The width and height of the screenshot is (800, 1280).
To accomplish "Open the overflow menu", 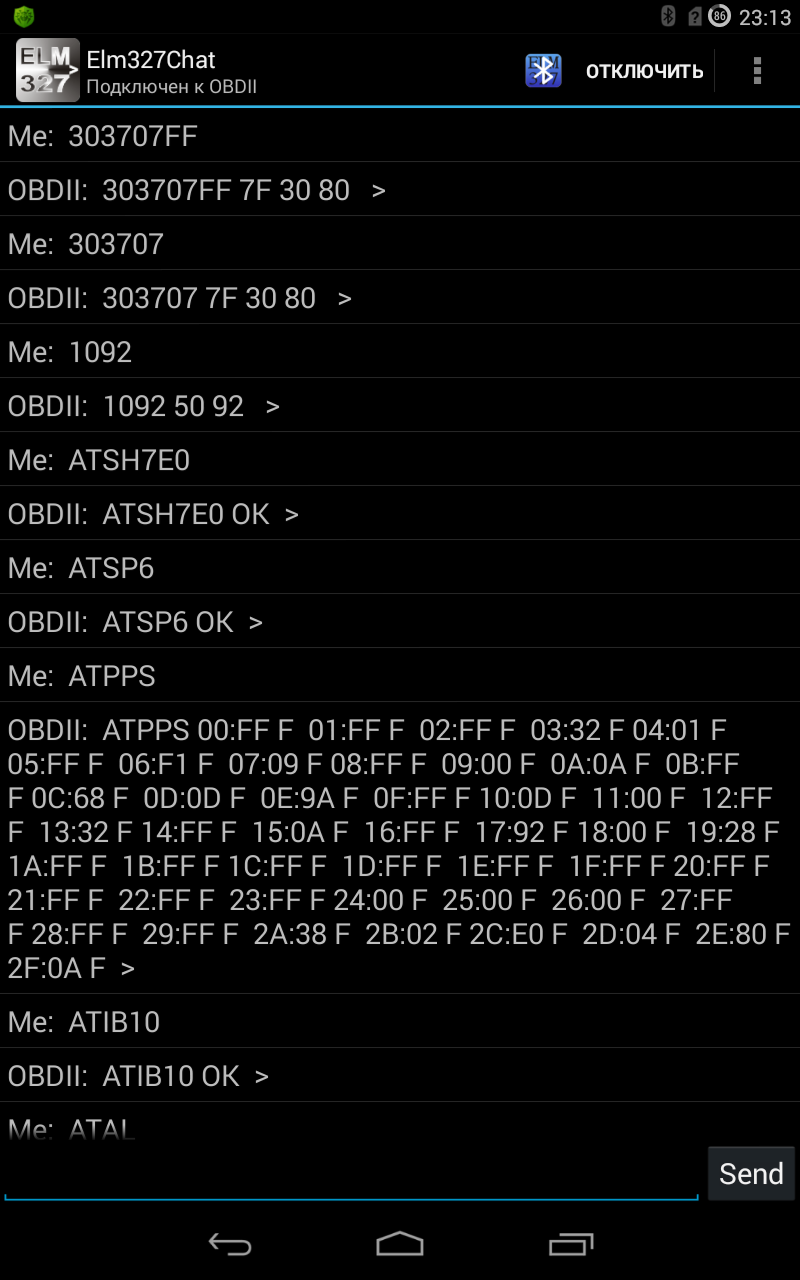I will [757, 71].
